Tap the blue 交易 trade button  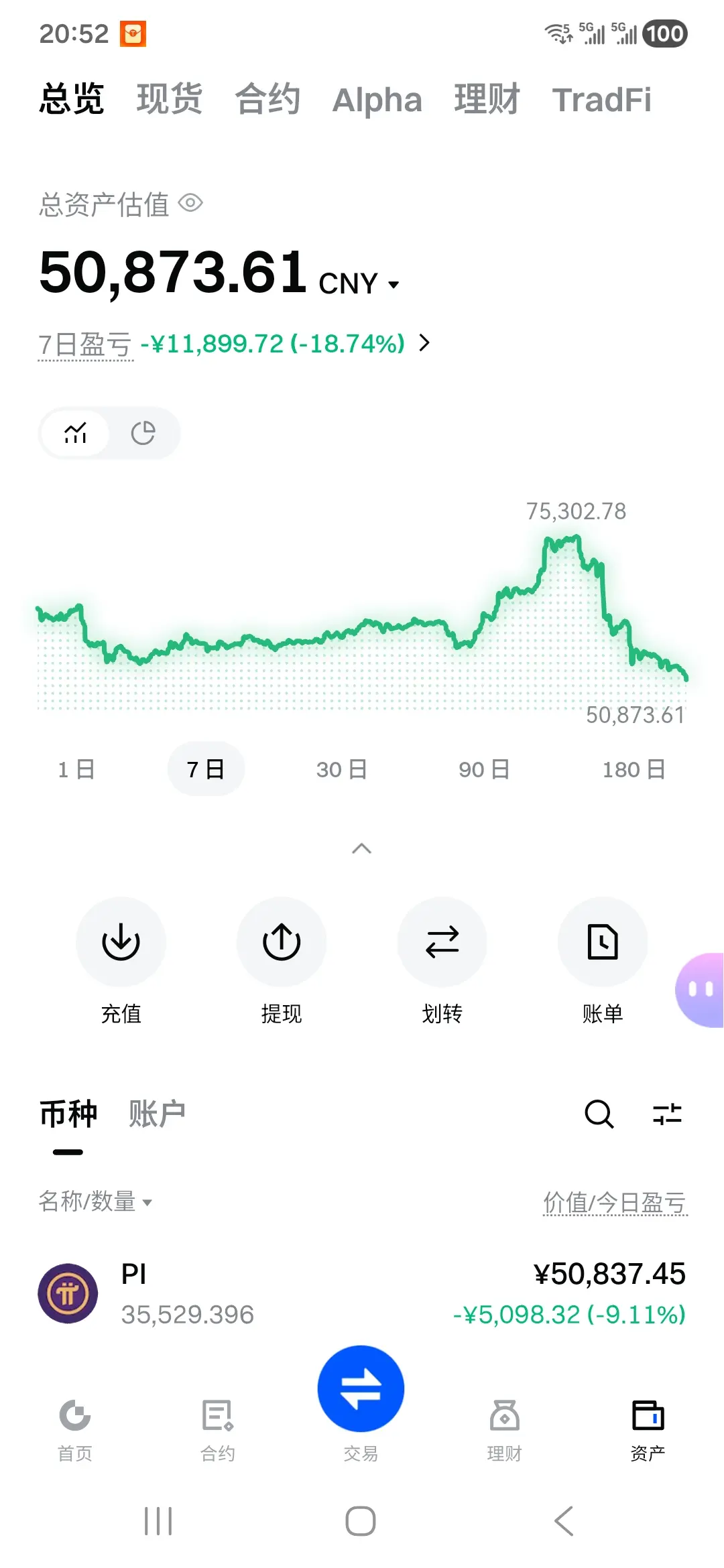pyautogui.click(x=361, y=1388)
